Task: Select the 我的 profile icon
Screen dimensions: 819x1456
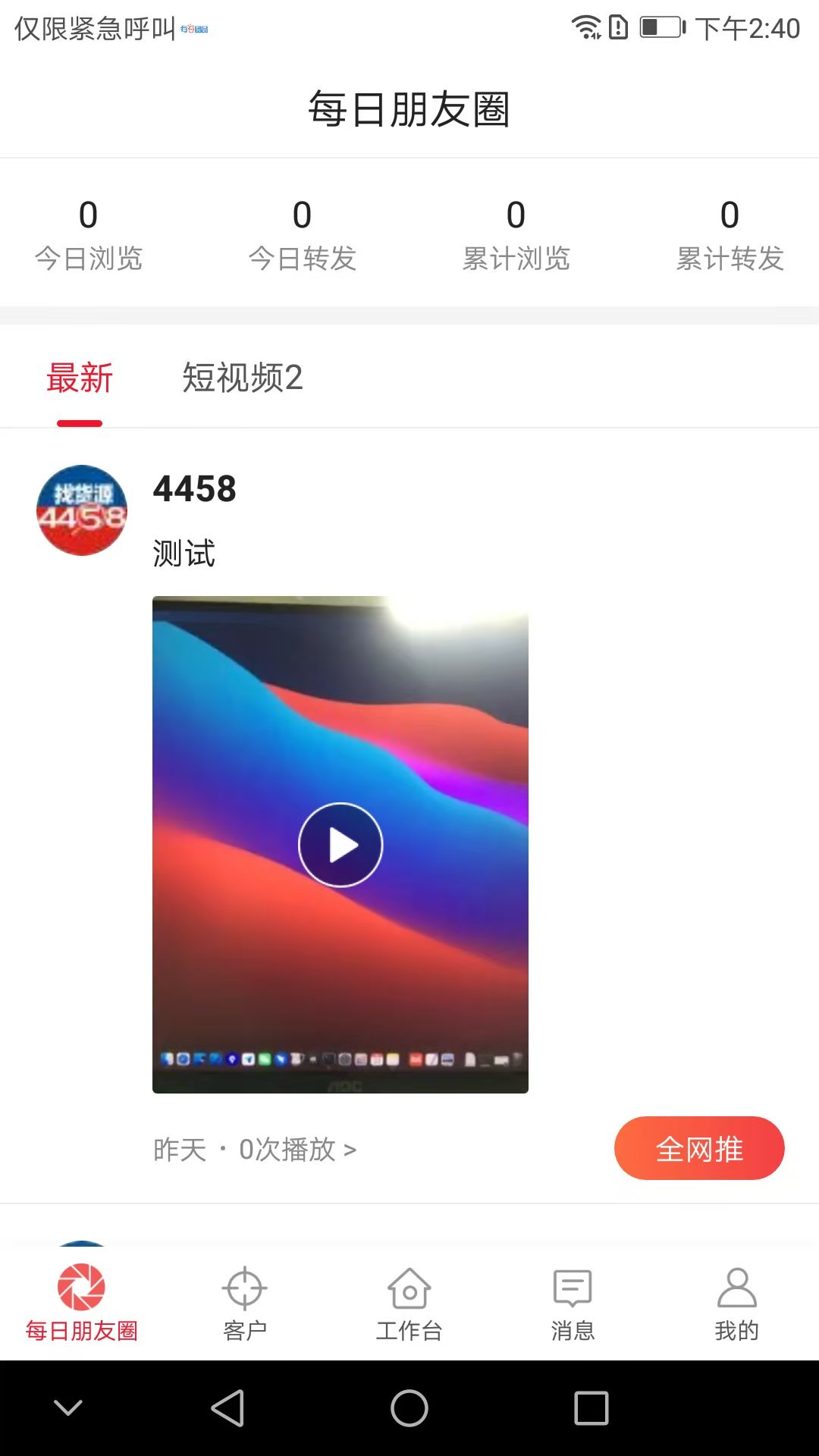Action: click(x=736, y=1289)
